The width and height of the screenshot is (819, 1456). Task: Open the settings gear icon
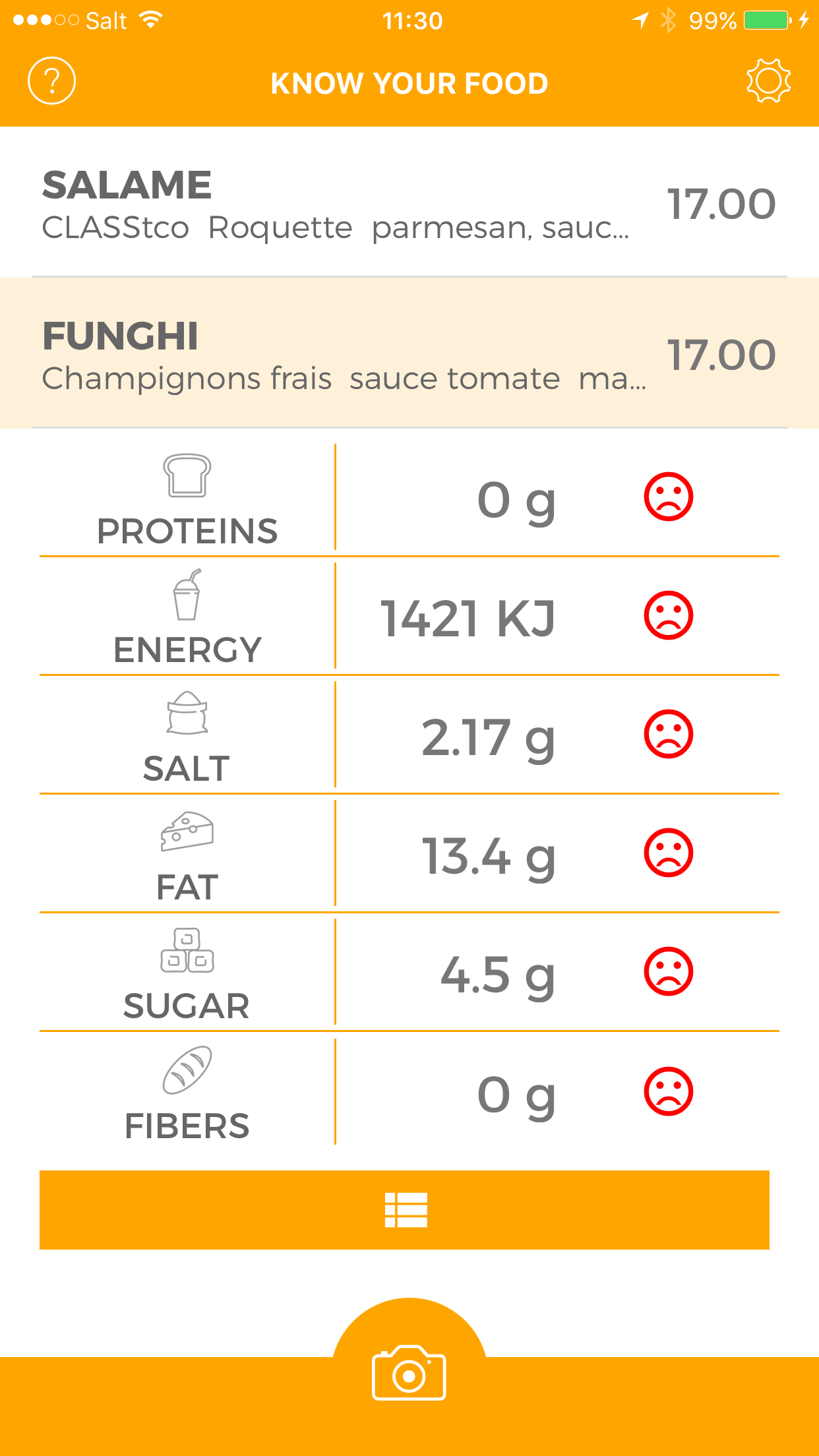pyautogui.click(x=767, y=81)
